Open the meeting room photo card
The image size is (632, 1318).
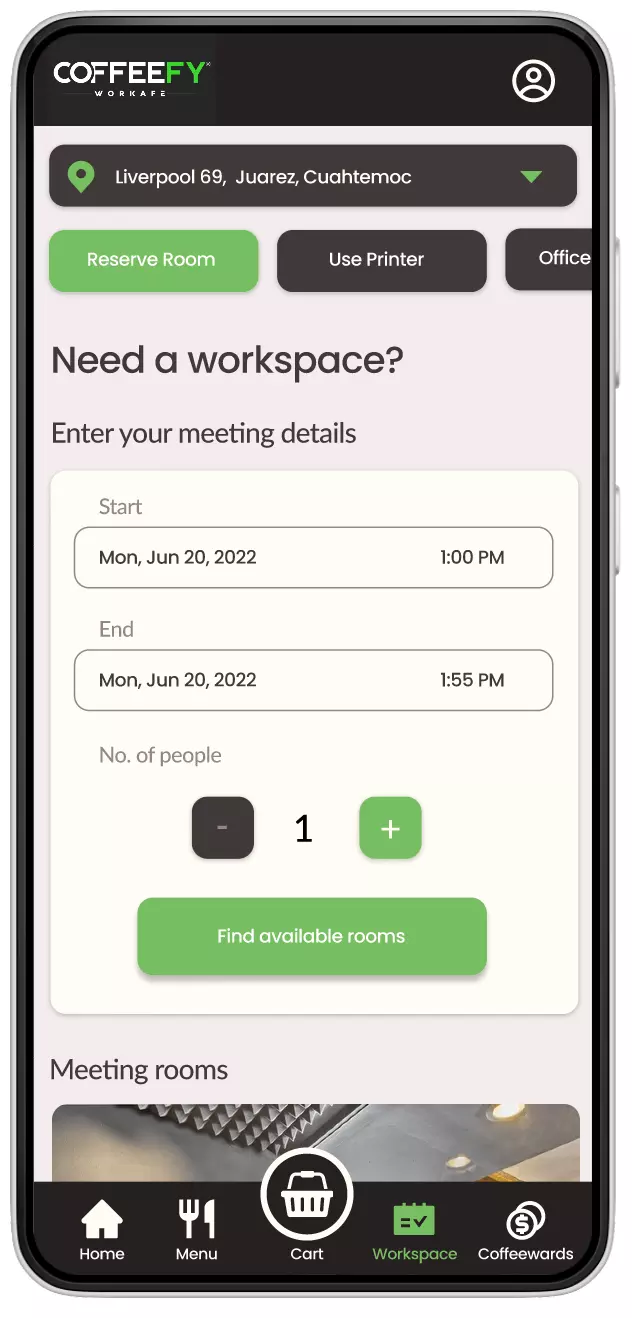(315, 1142)
